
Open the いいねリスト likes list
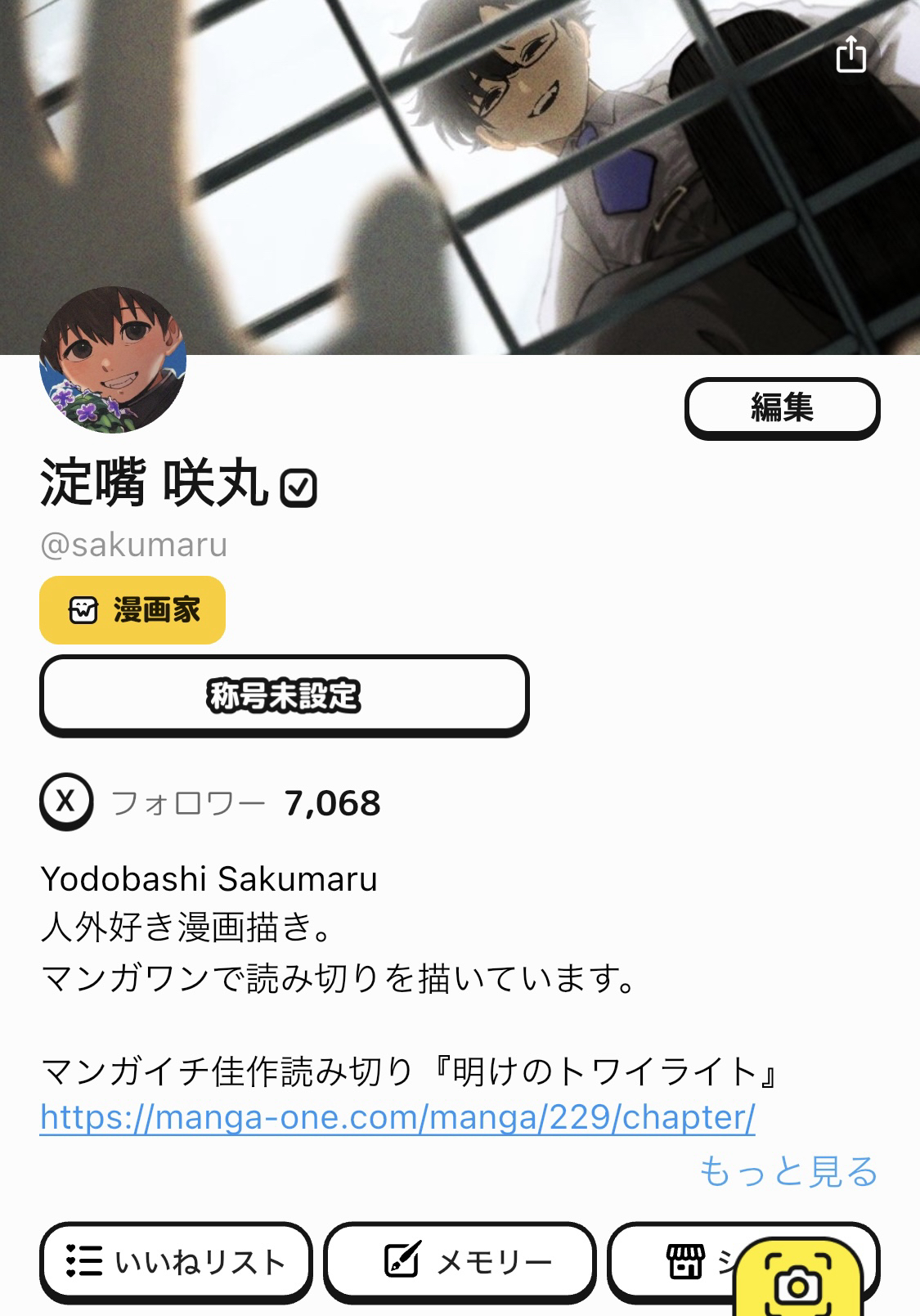176,1262
